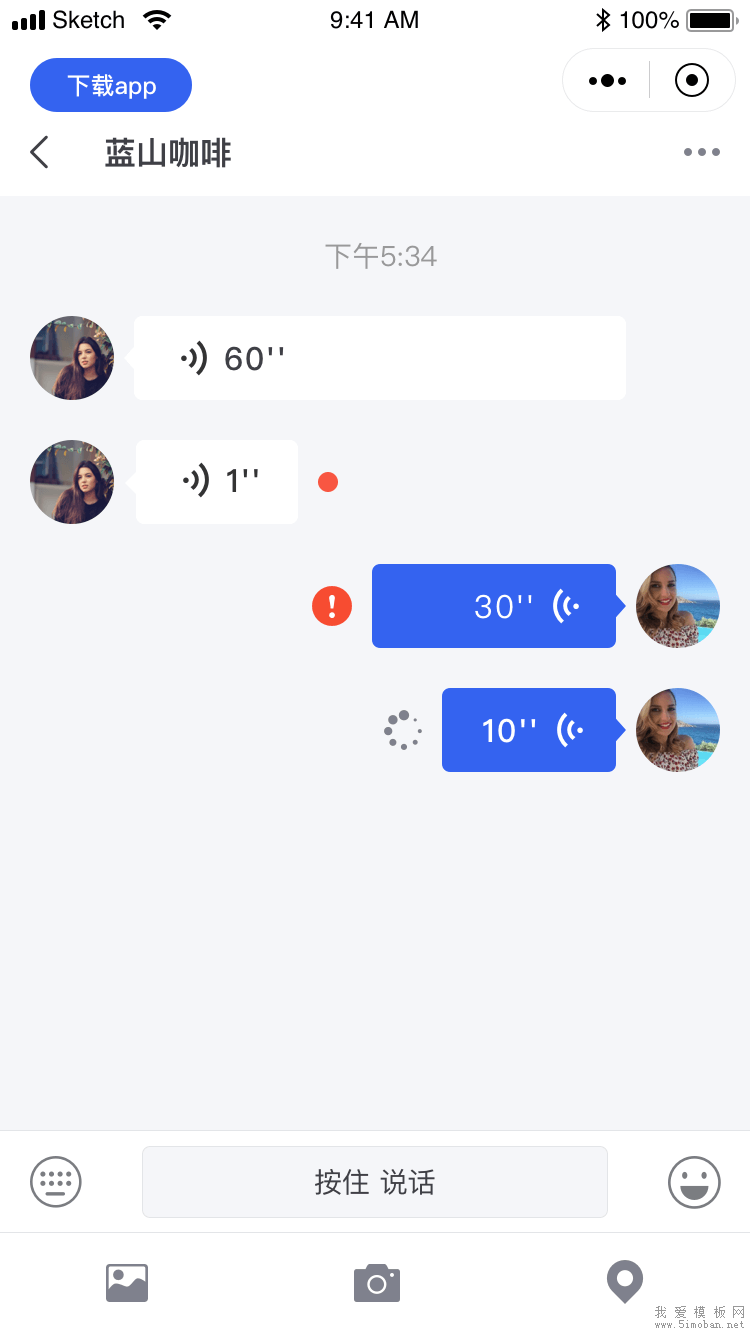The height and width of the screenshot is (1334, 750).
Task: Open the avatar beside the 60'' message
Action: [72, 358]
